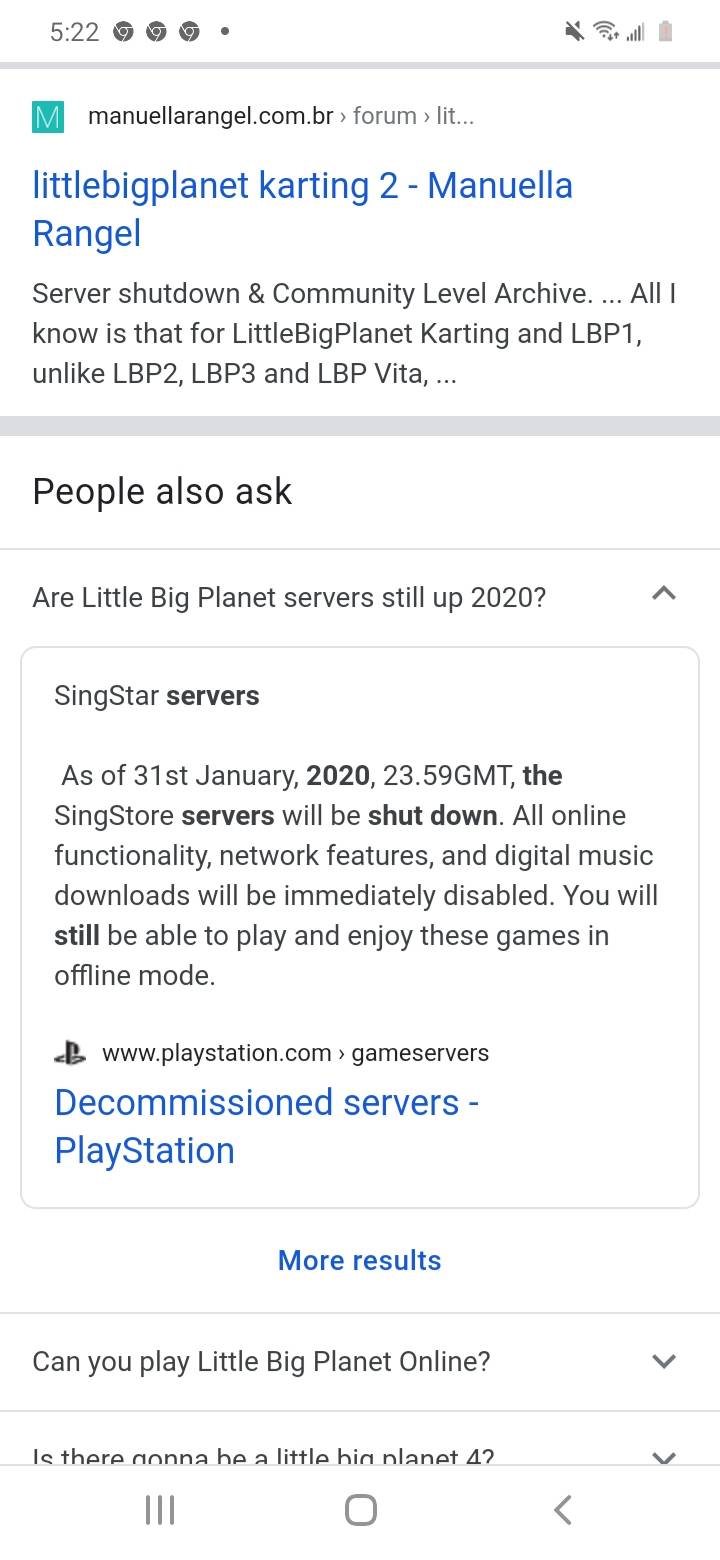Expand 'Can you play Little Big Planet Online?'
The image size is (720, 1560).
coord(662,1361)
